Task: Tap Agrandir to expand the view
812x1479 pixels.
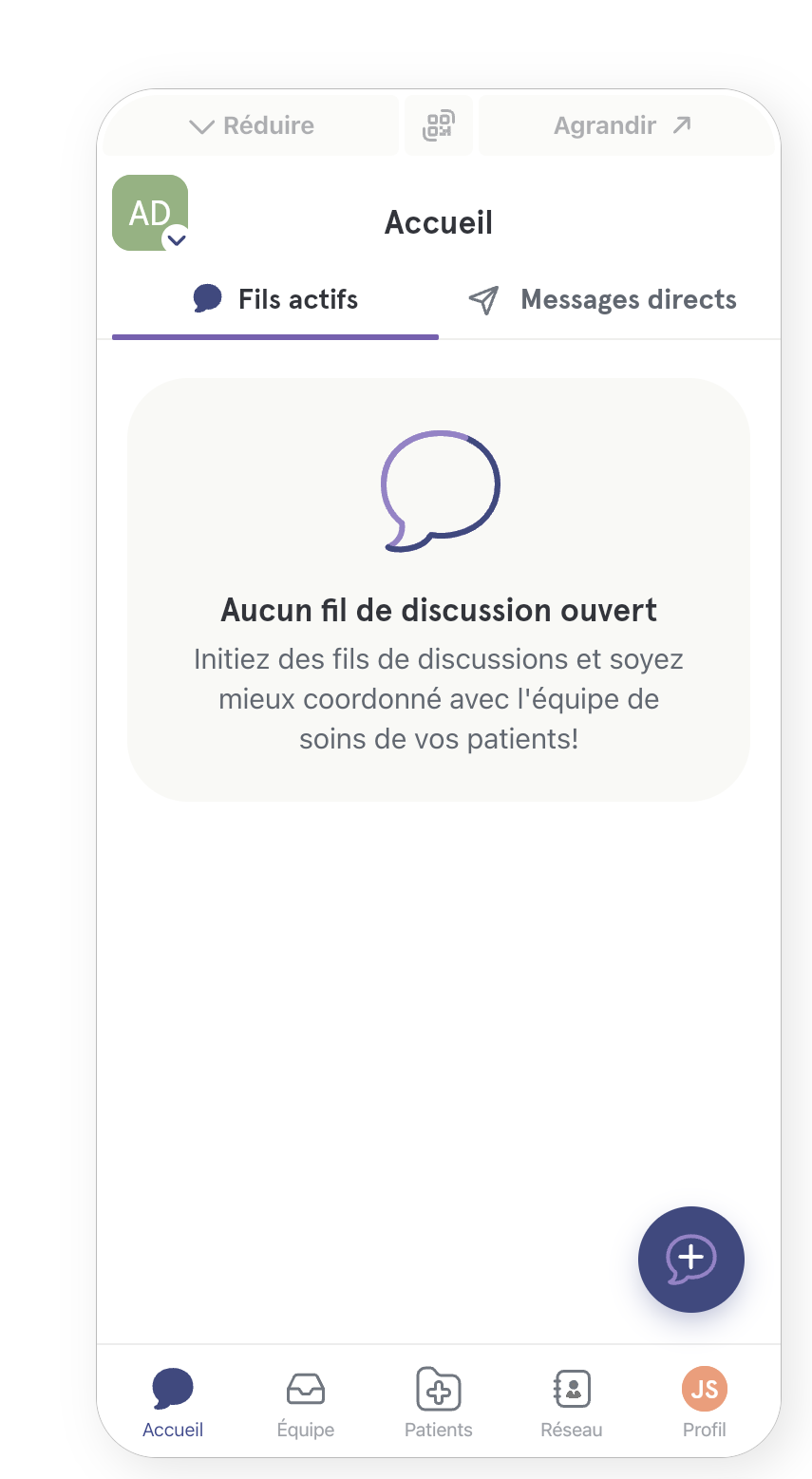Action: tap(623, 125)
